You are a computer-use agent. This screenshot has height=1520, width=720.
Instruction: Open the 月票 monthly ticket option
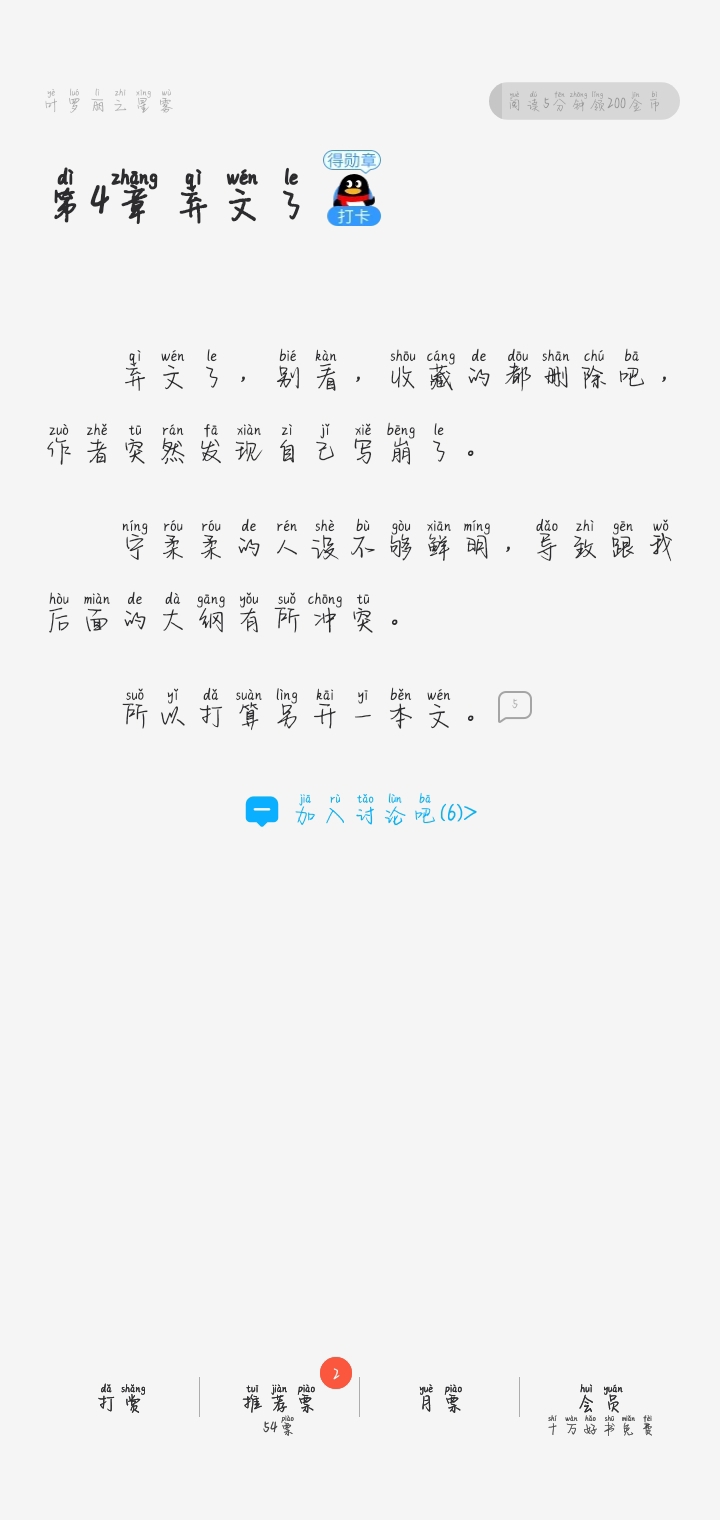(x=440, y=1398)
